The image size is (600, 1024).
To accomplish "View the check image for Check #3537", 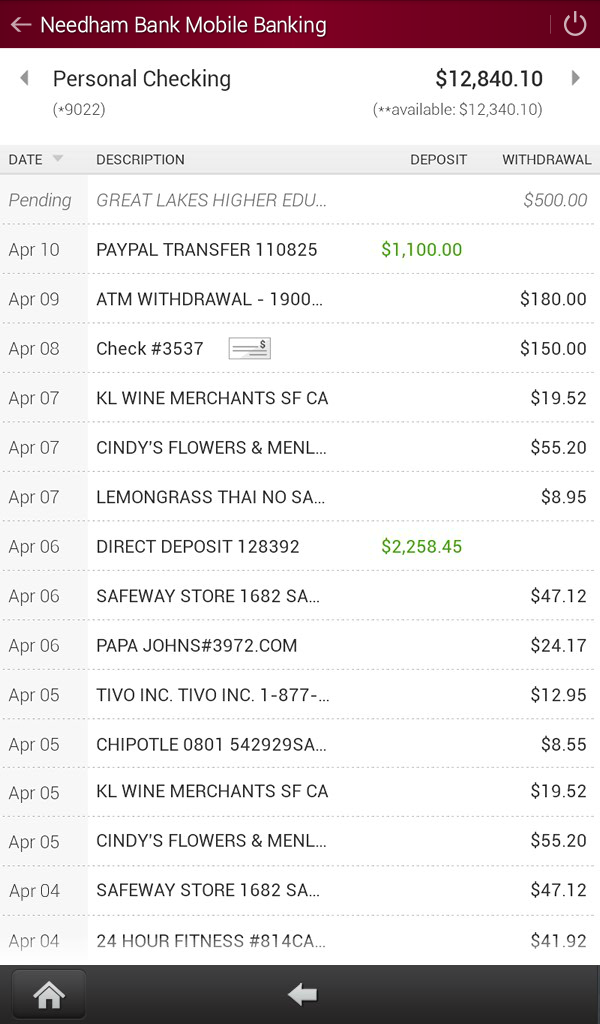I will 249,348.
